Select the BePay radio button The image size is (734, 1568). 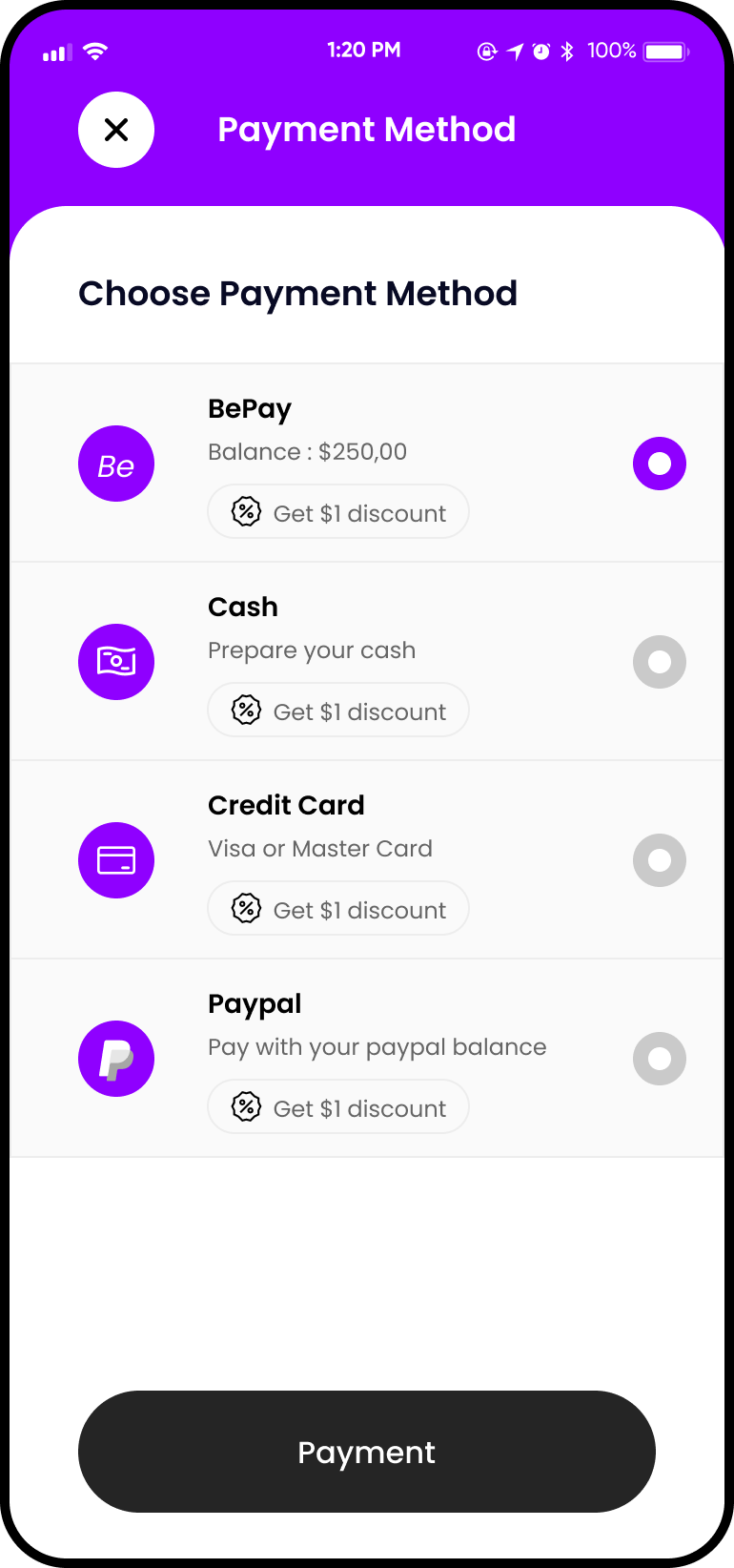(x=660, y=464)
